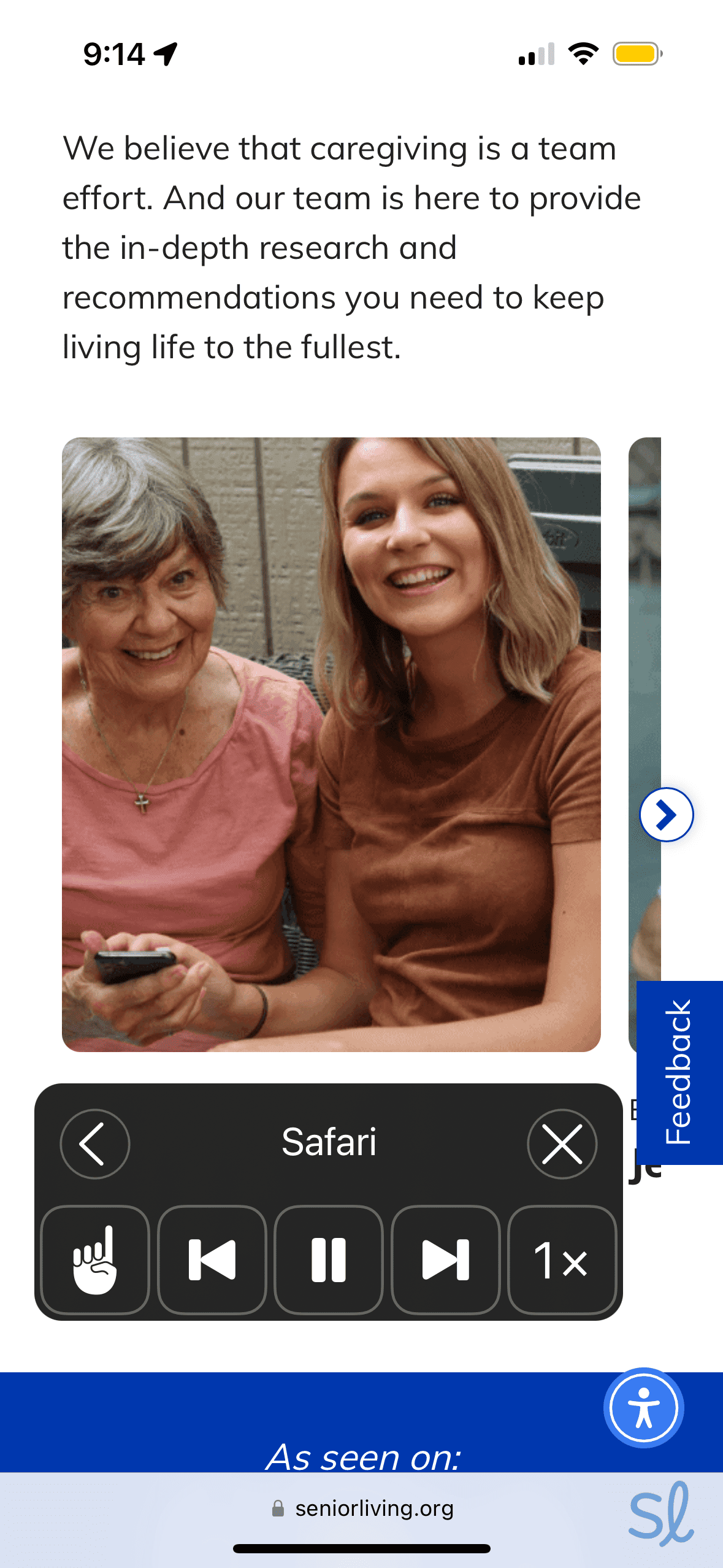Screen dimensions: 723x1568
Task: Show the next team photo in carousel
Action: 666,815
